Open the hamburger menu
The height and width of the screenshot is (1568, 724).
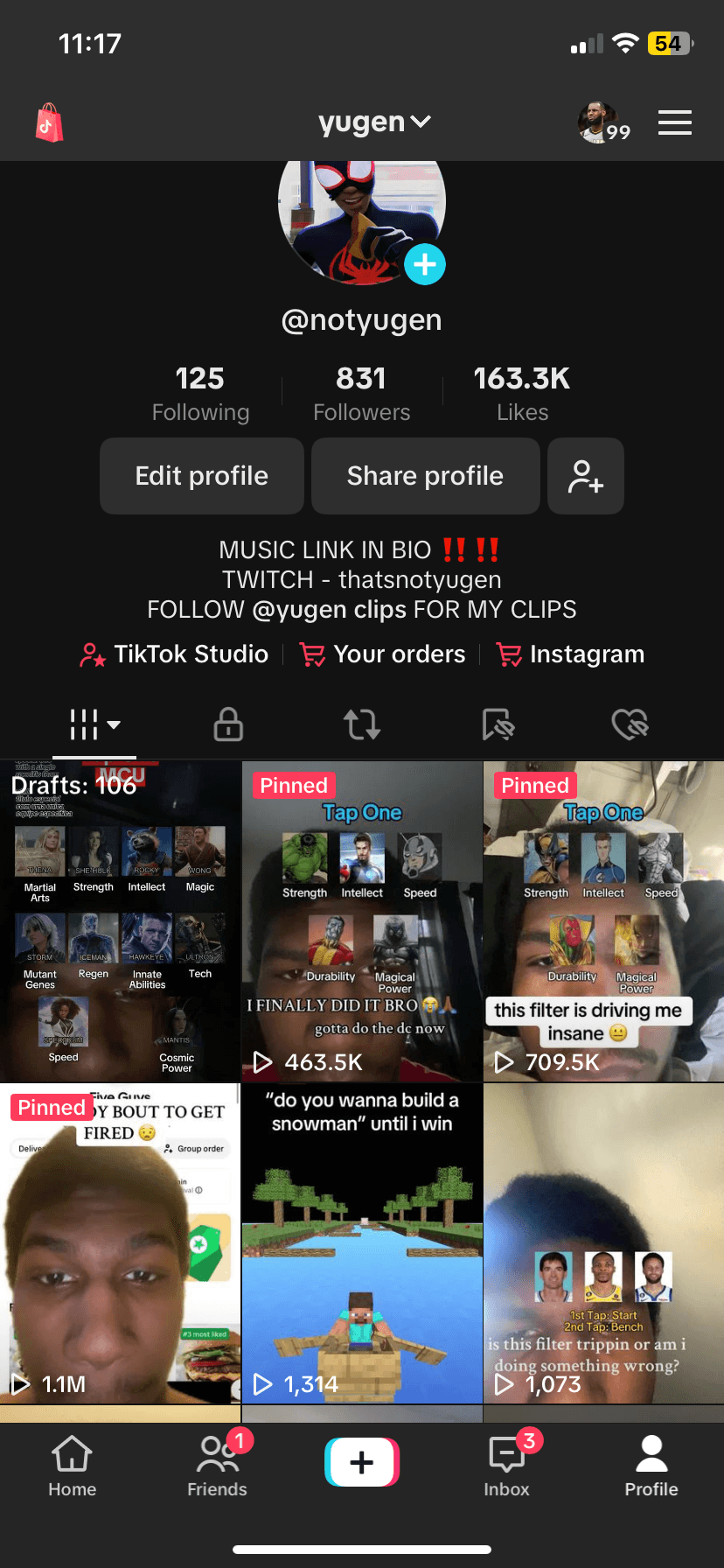[674, 122]
